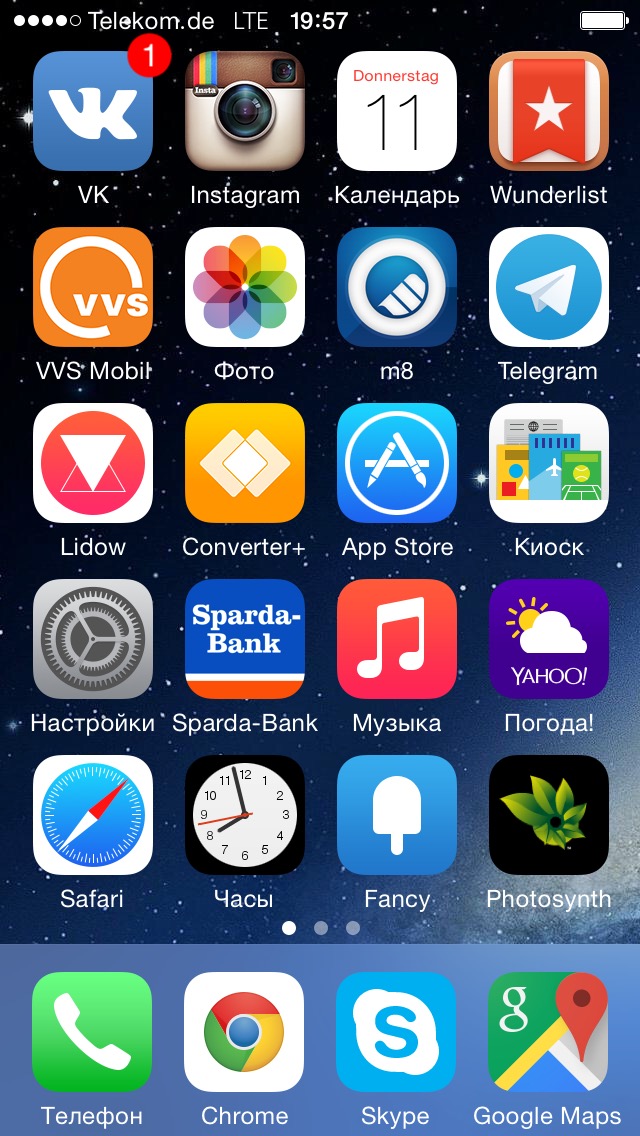Open the Киоск folder

click(x=549, y=463)
